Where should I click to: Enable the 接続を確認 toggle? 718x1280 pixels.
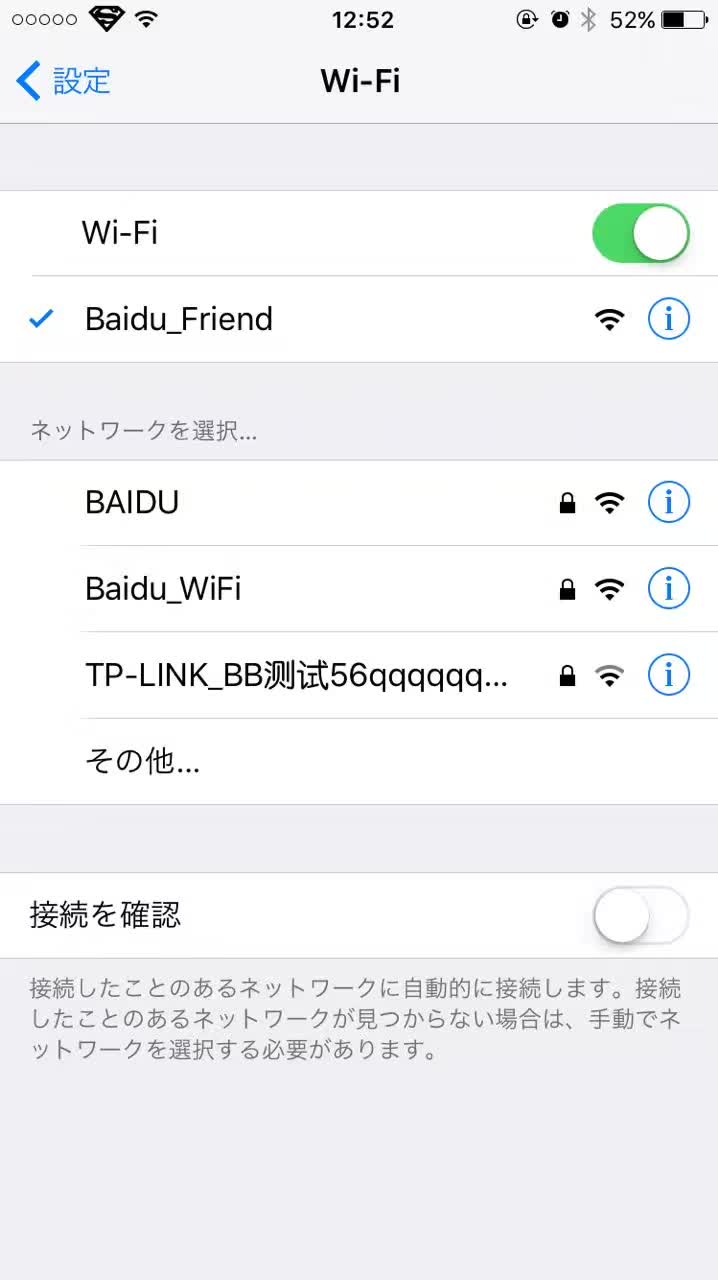641,915
